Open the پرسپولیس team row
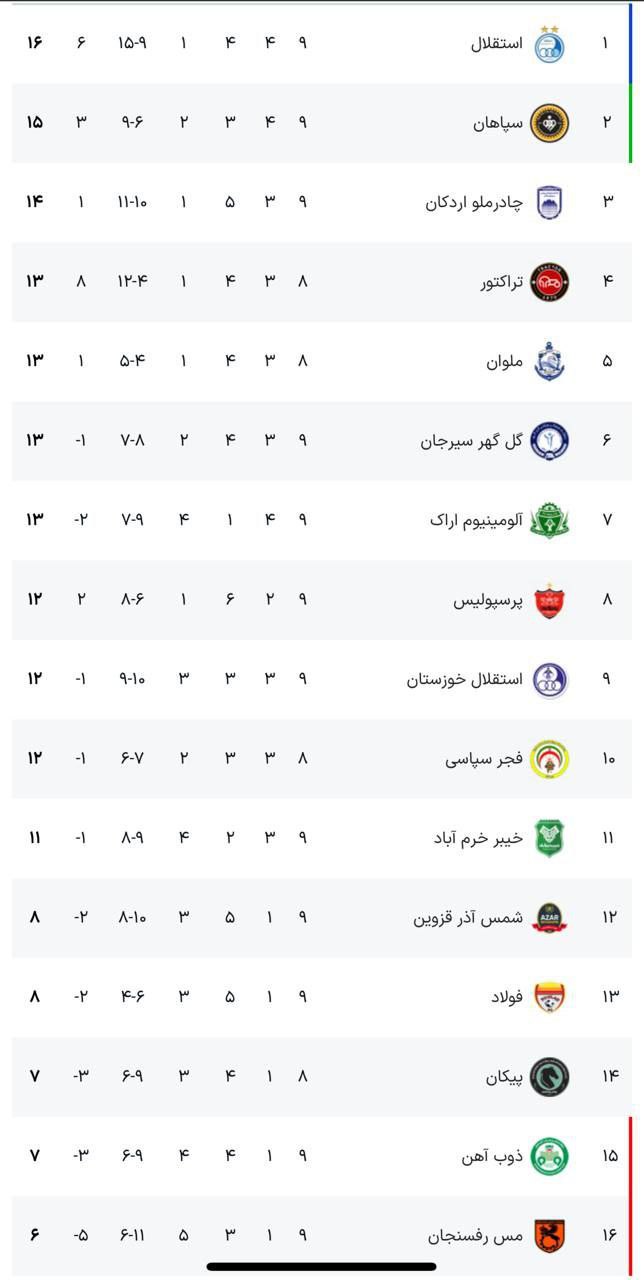644x1280 pixels. (x=488, y=600)
